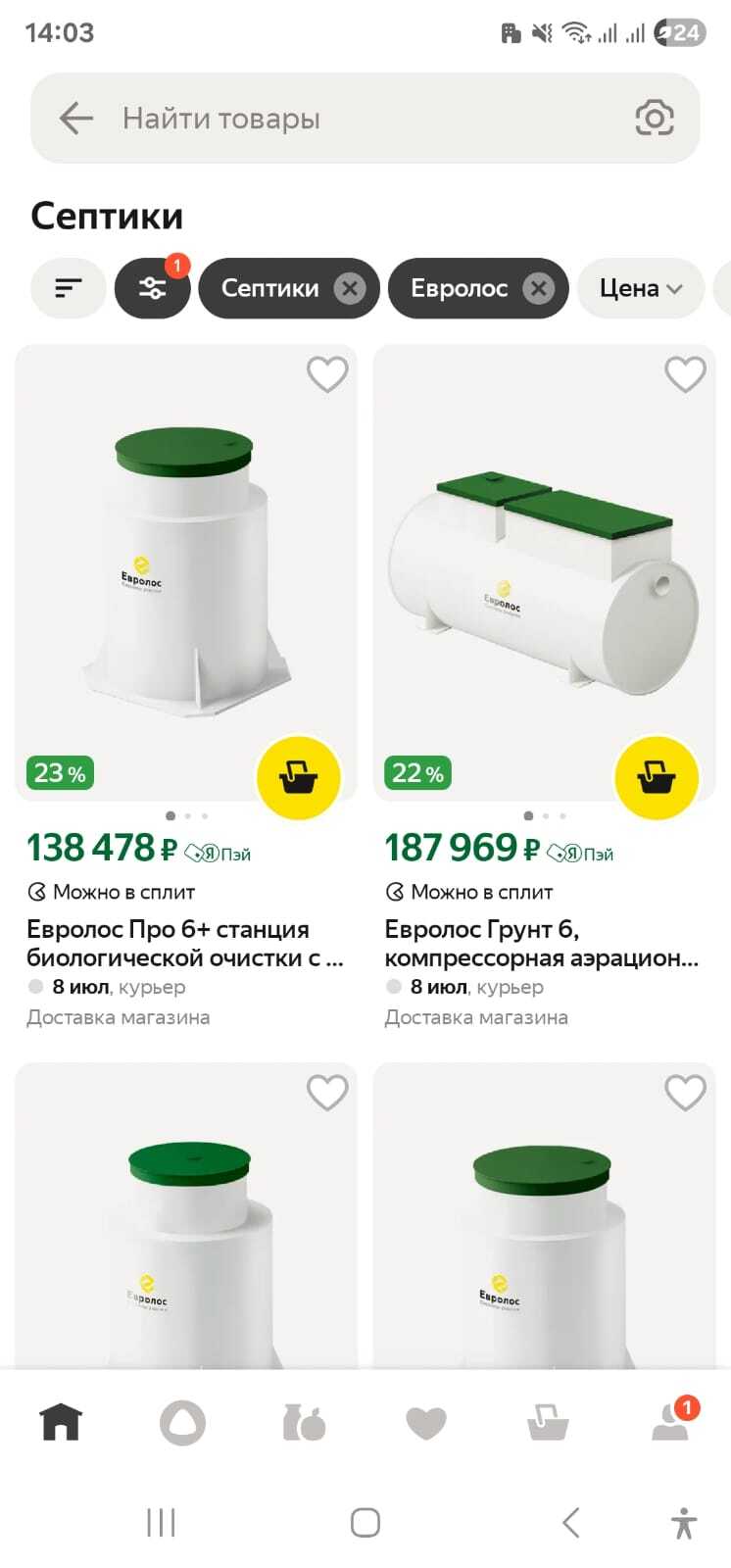Screen dimensions: 731x1568
Task: Open the groceries tab
Action: point(304,1422)
